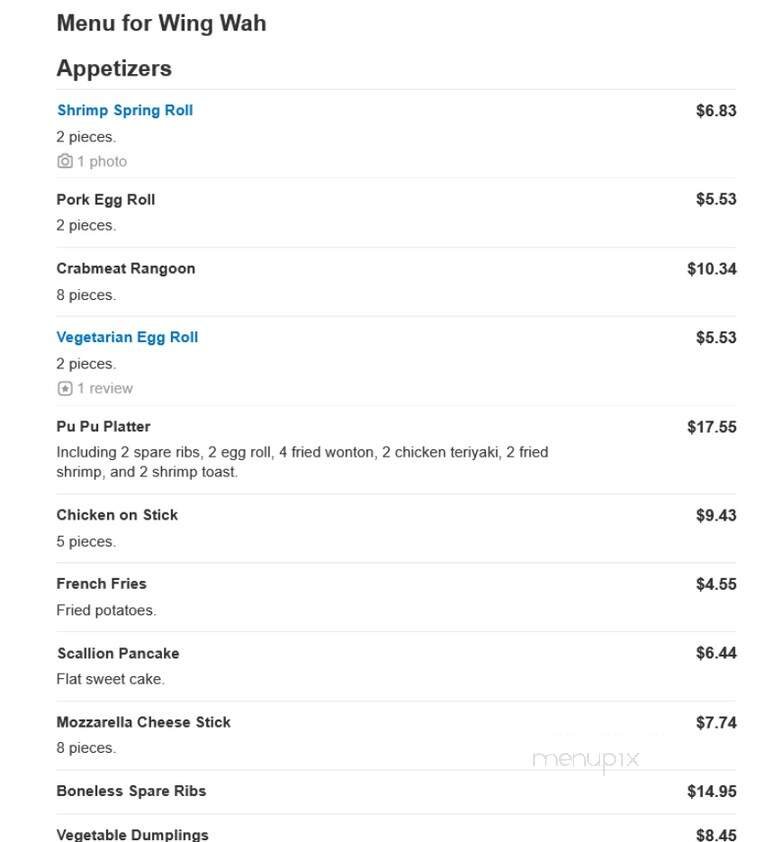Click the Crabmeat Rangoon item name

pyautogui.click(x=125, y=268)
